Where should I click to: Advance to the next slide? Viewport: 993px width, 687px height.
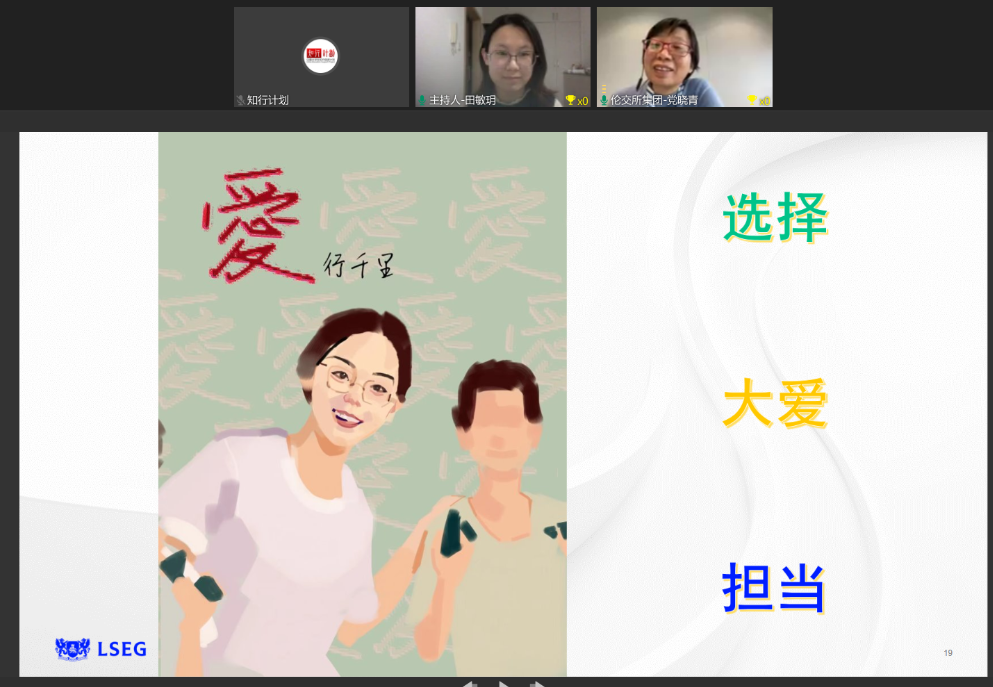pyautogui.click(x=538, y=684)
